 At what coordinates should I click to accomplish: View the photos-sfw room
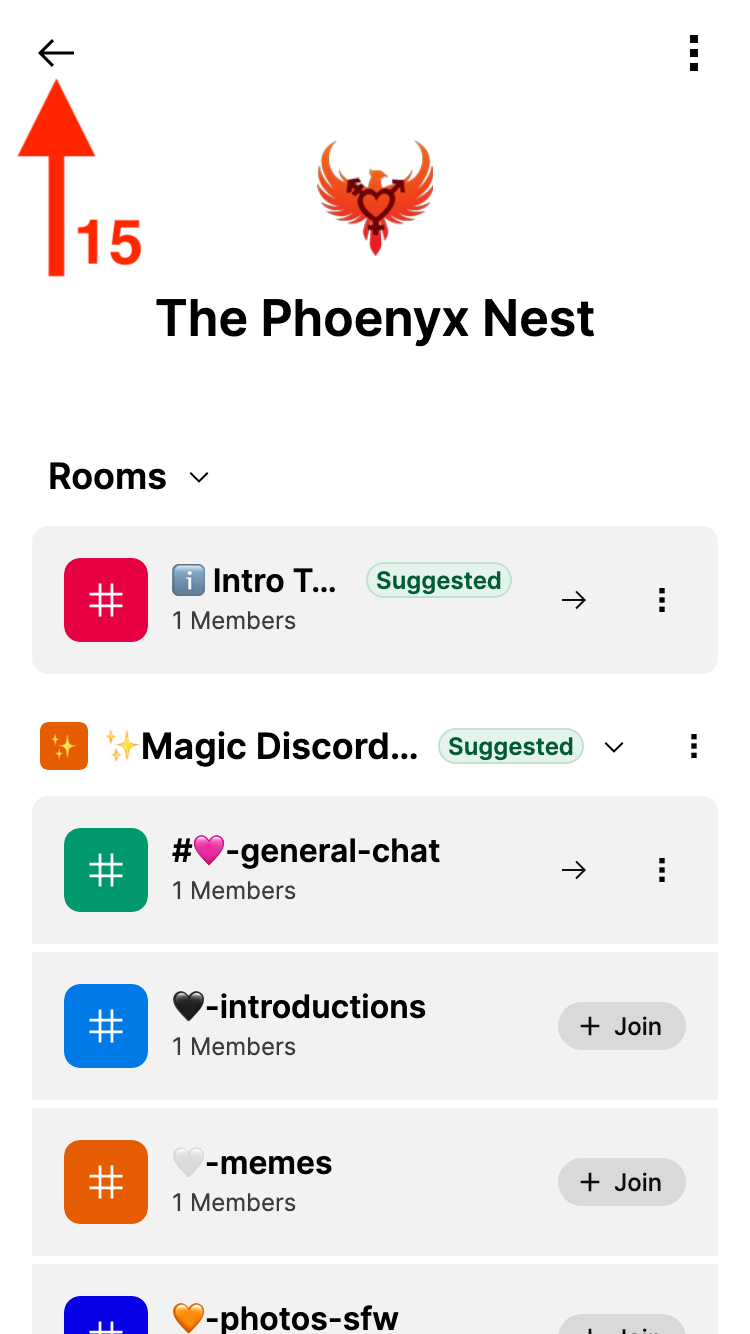point(300,1316)
